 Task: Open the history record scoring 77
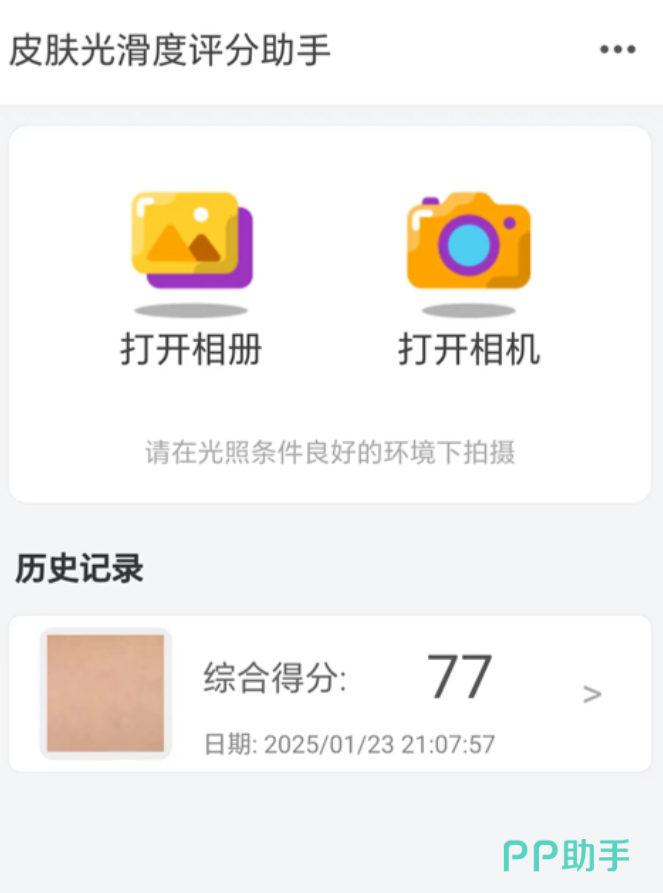point(330,693)
